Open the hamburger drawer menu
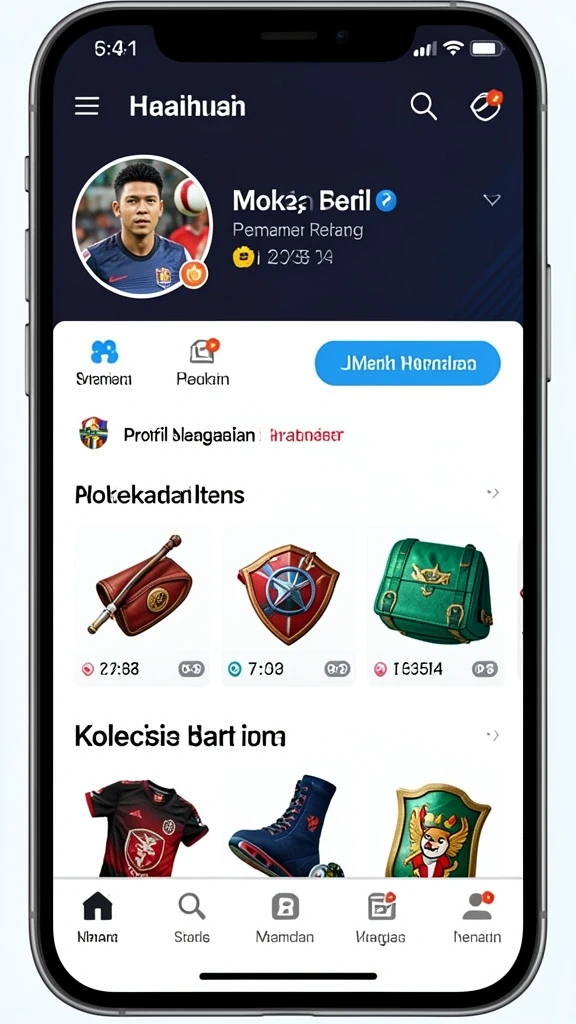 pos(87,106)
